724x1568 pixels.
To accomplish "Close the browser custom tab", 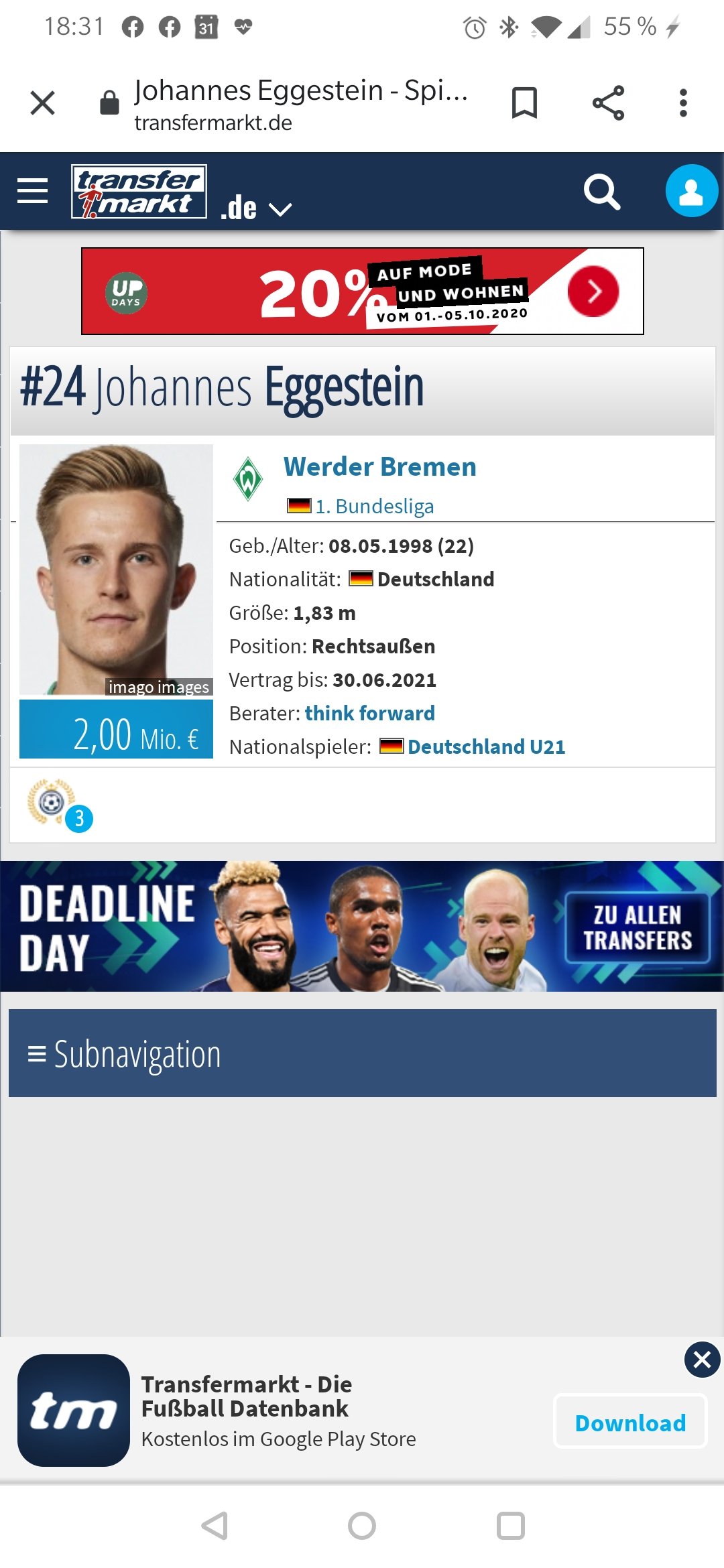I will tap(42, 103).
